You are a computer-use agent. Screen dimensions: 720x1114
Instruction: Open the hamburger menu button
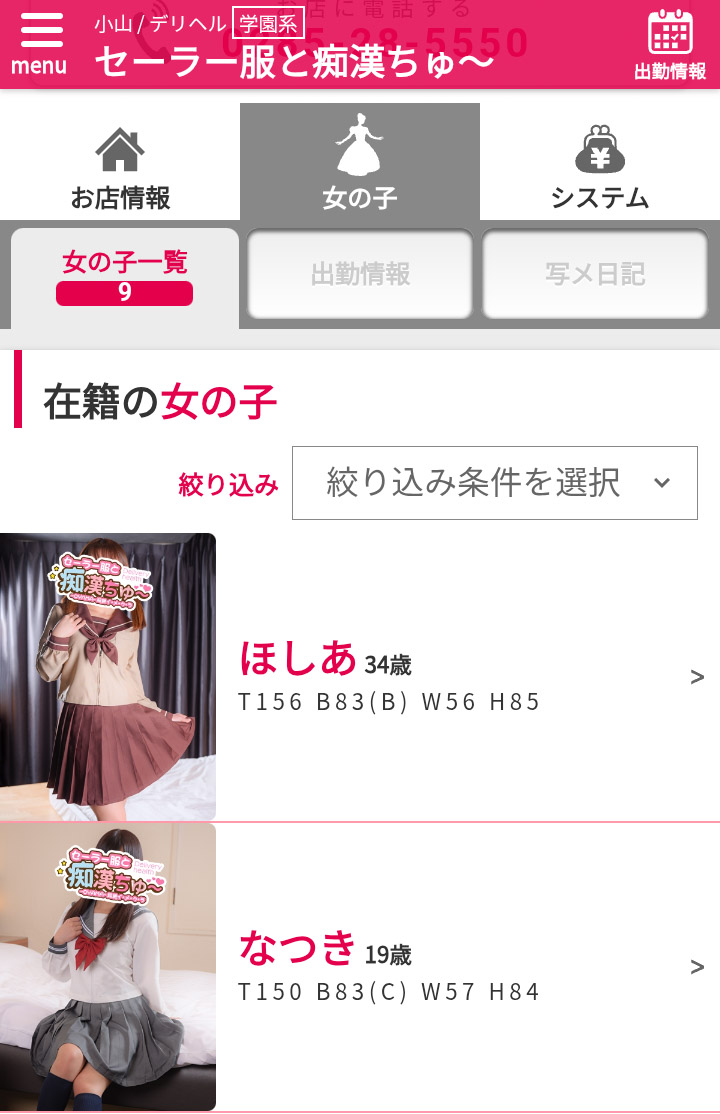(x=40, y=44)
